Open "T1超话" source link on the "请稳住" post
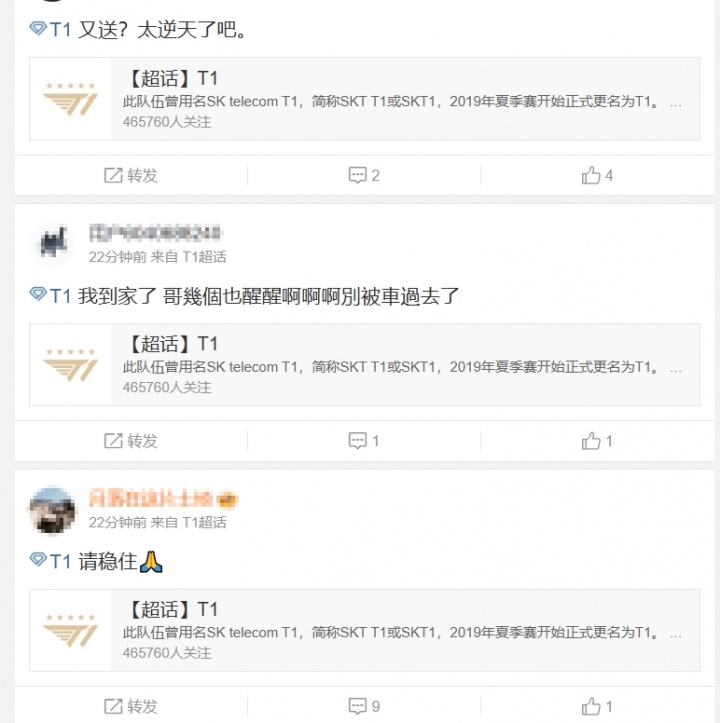Screen dimensions: 720x723 pyautogui.click(x=204, y=522)
